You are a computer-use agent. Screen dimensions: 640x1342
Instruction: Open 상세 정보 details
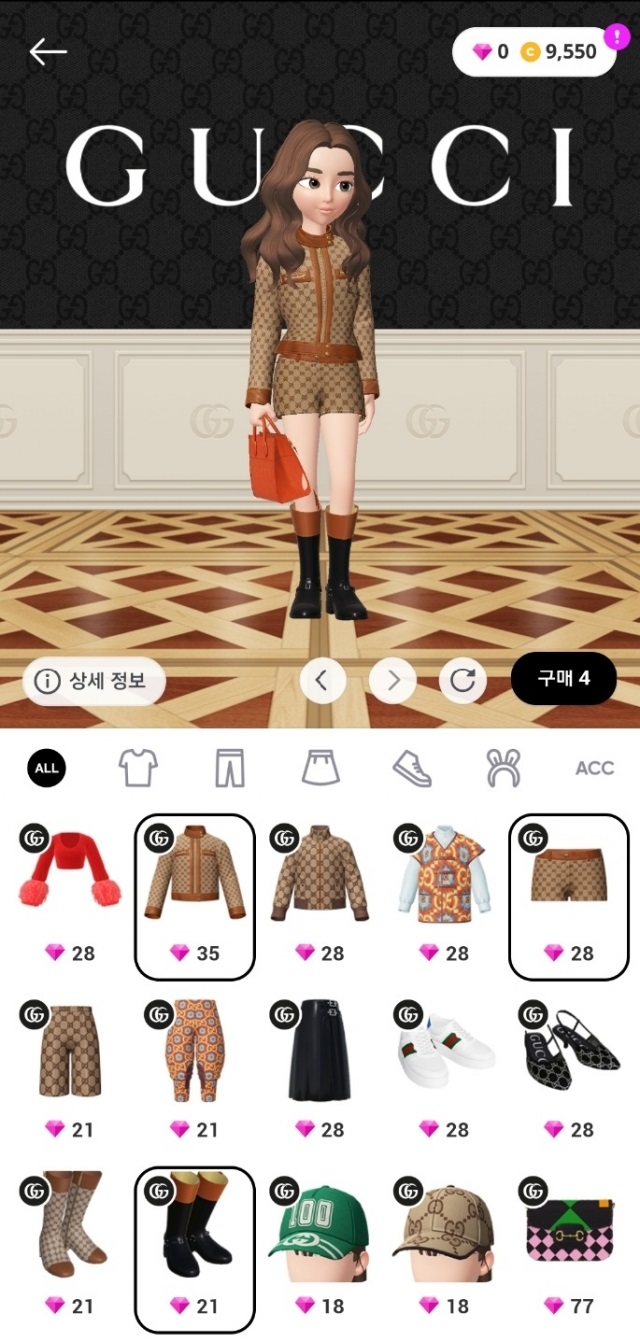point(94,681)
